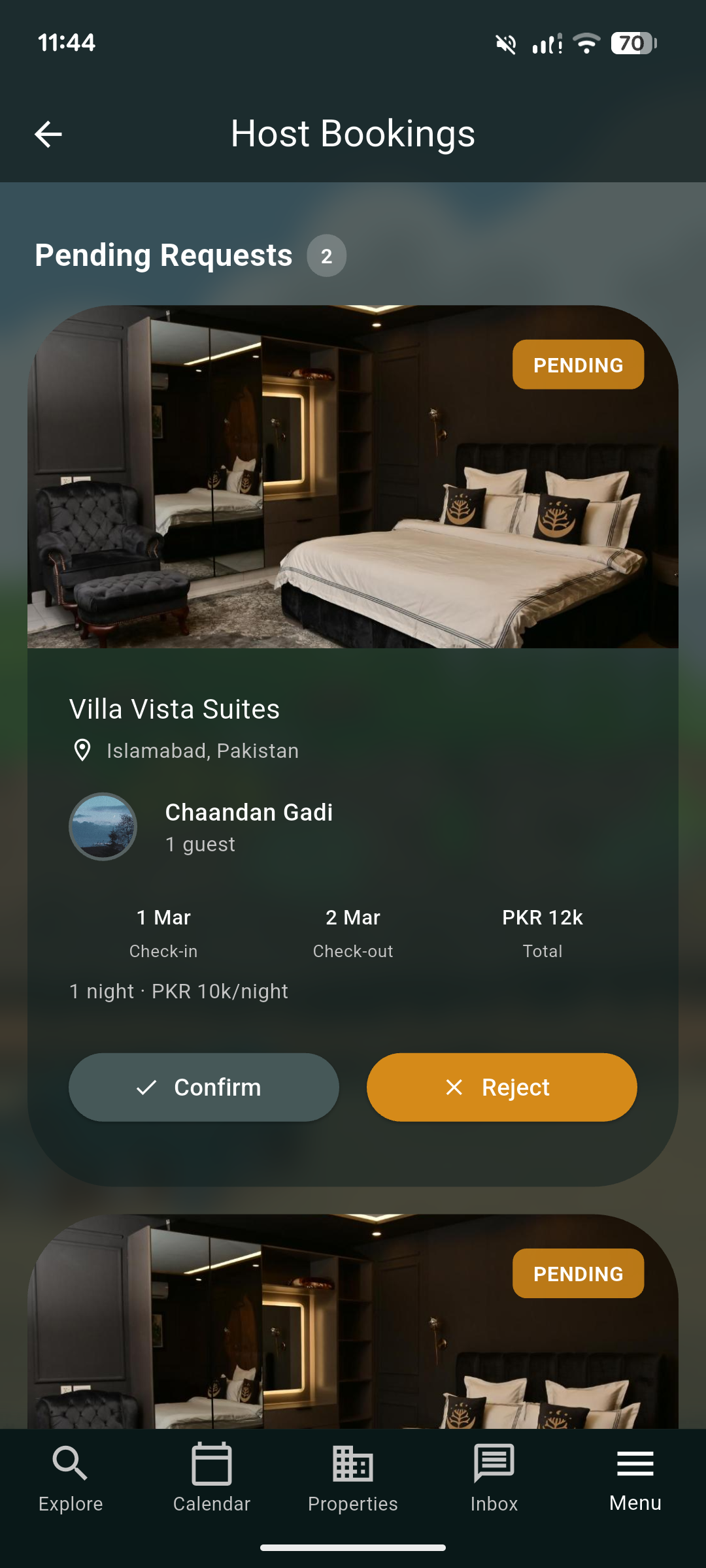This screenshot has height=1568, width=706.
Task: Tap the back arrow to leave Host Bookings
Action: click(48, 134)
